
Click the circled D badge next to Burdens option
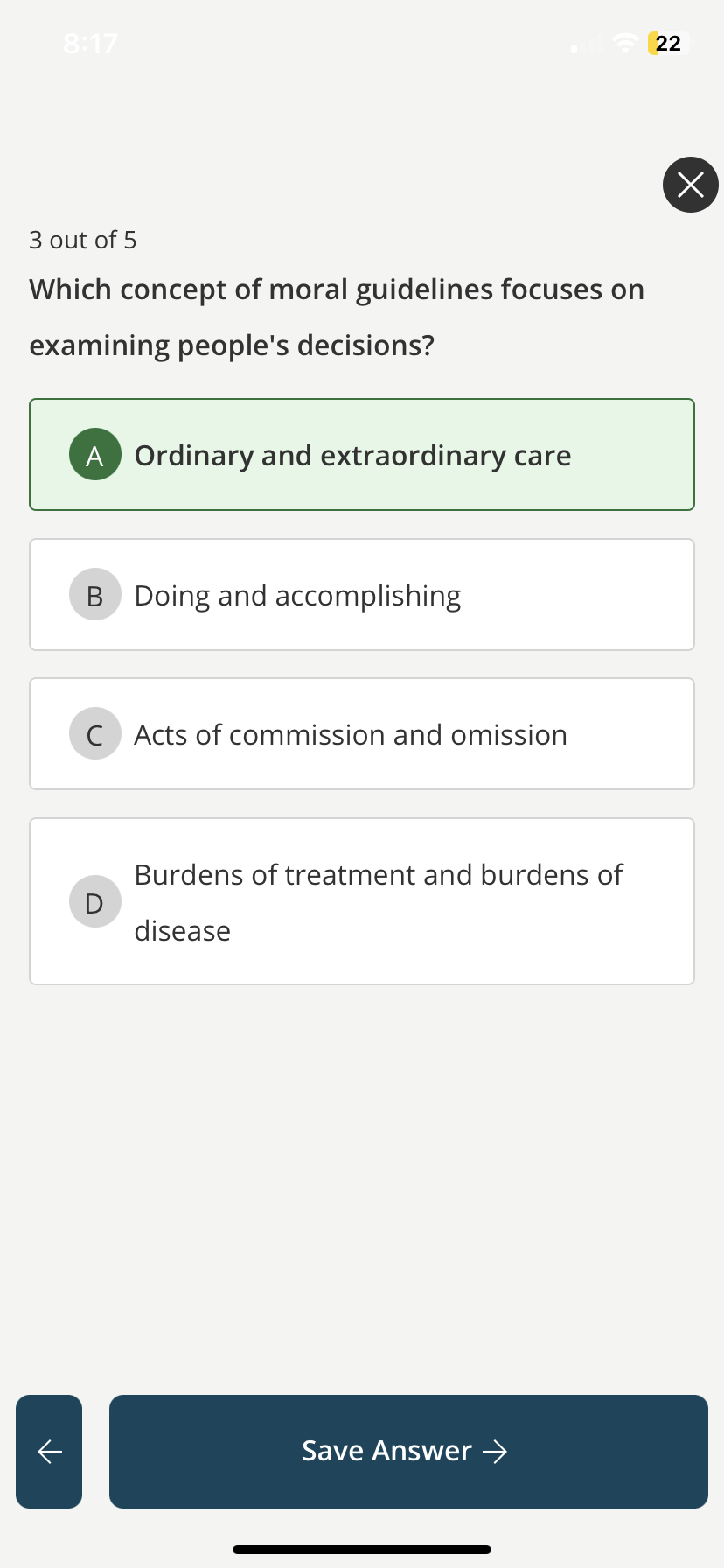(94, 901)
